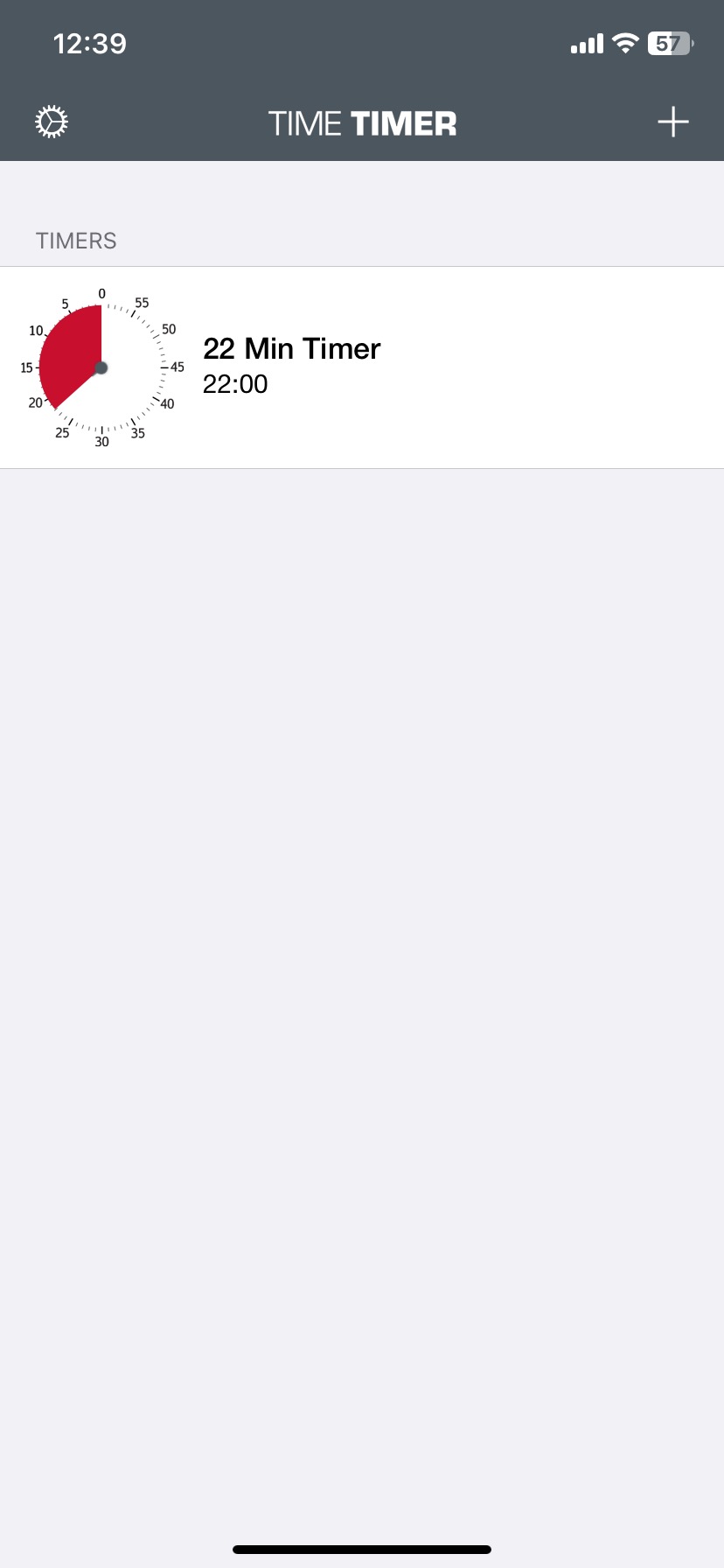This screenshot has height=1568, width=724.
Task: Open the 22 Min Timer row
Action: coord(362,367)
